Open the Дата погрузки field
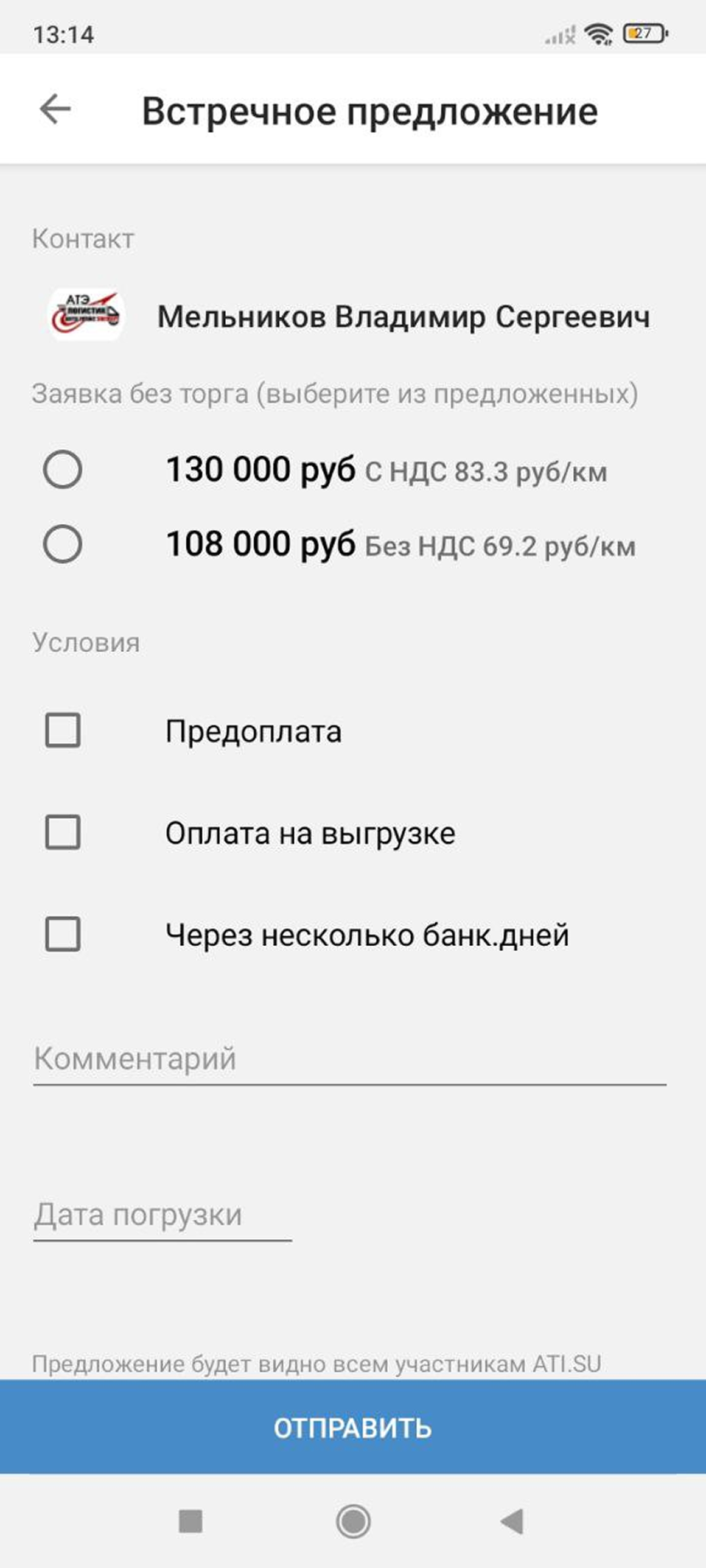 coord(162,1215)
